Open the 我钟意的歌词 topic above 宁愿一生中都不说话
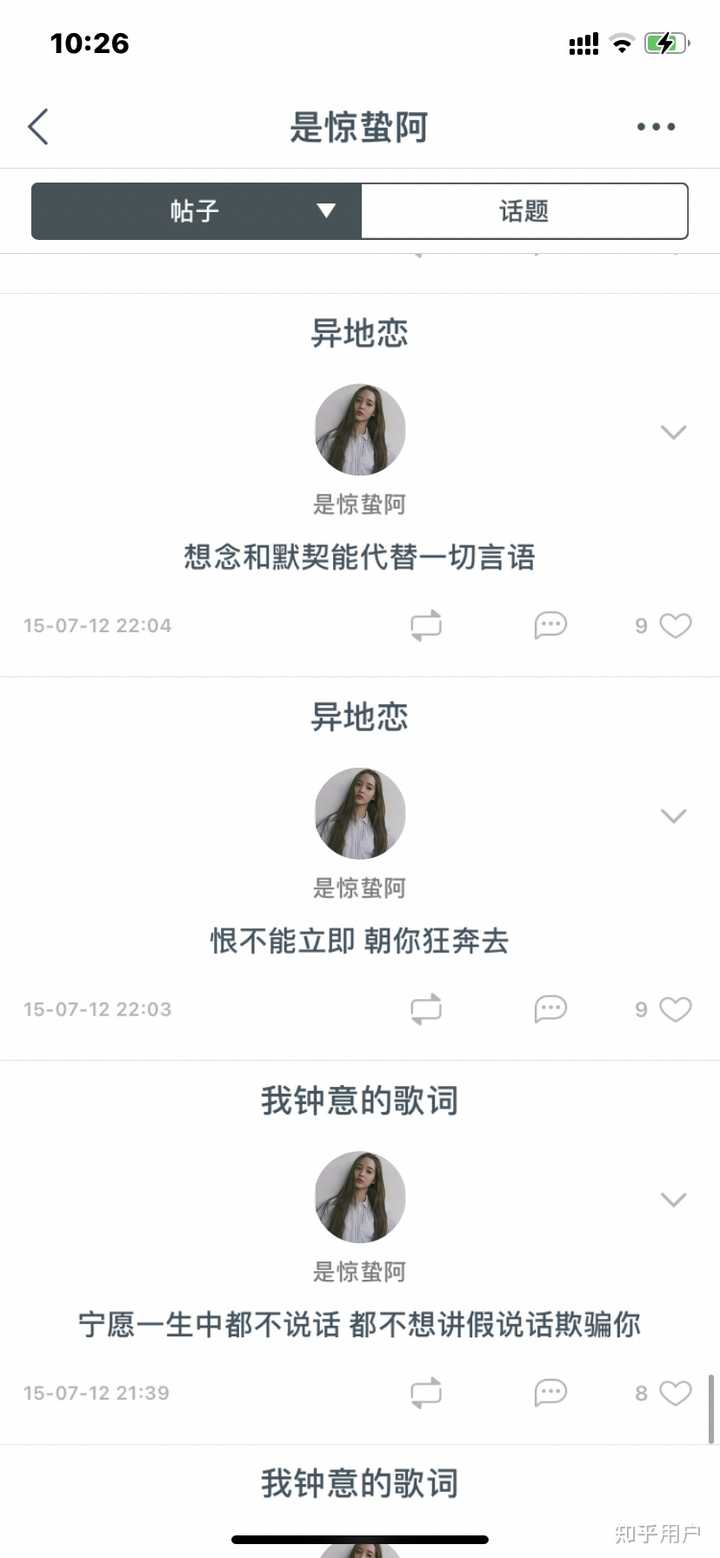 360,1101
